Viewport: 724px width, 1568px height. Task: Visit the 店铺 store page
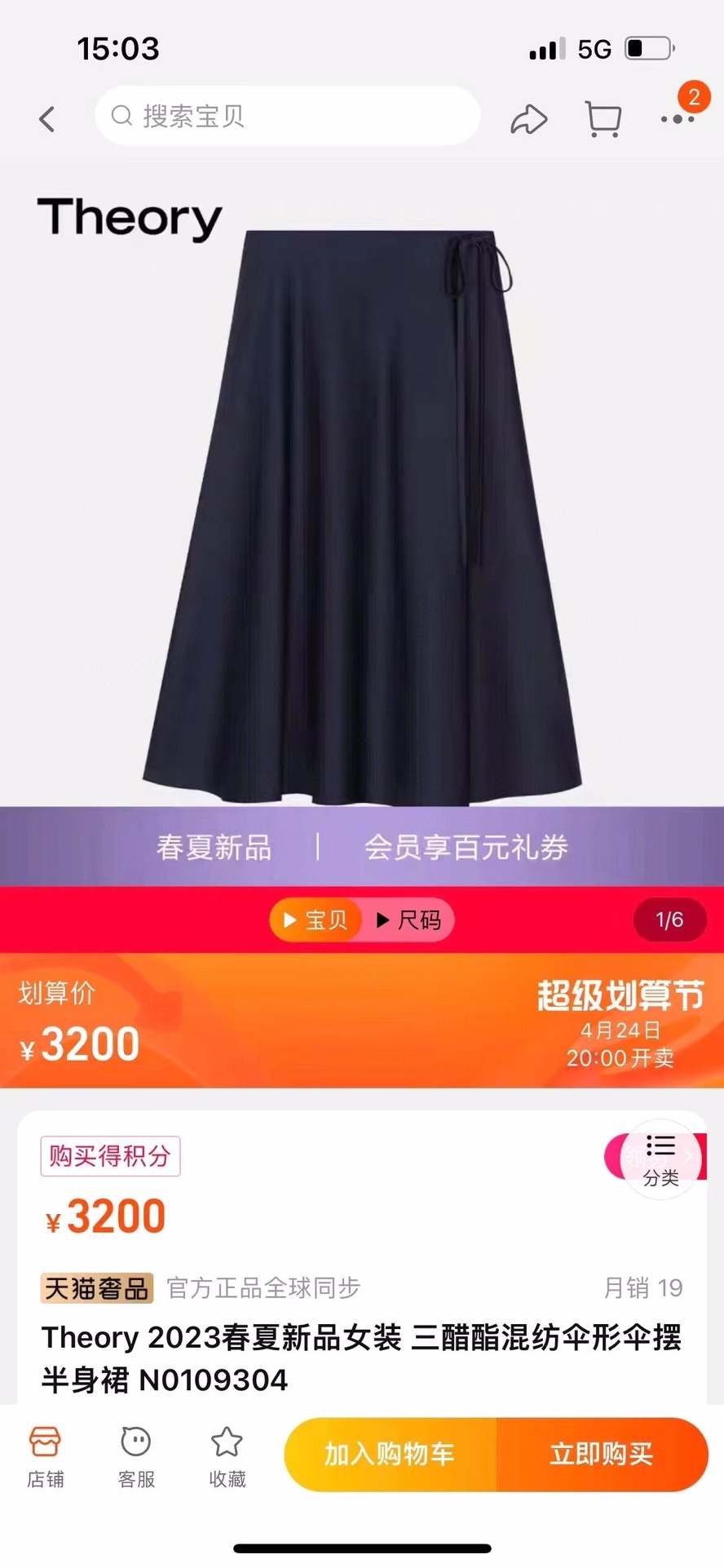click(x=45, y=1457)
